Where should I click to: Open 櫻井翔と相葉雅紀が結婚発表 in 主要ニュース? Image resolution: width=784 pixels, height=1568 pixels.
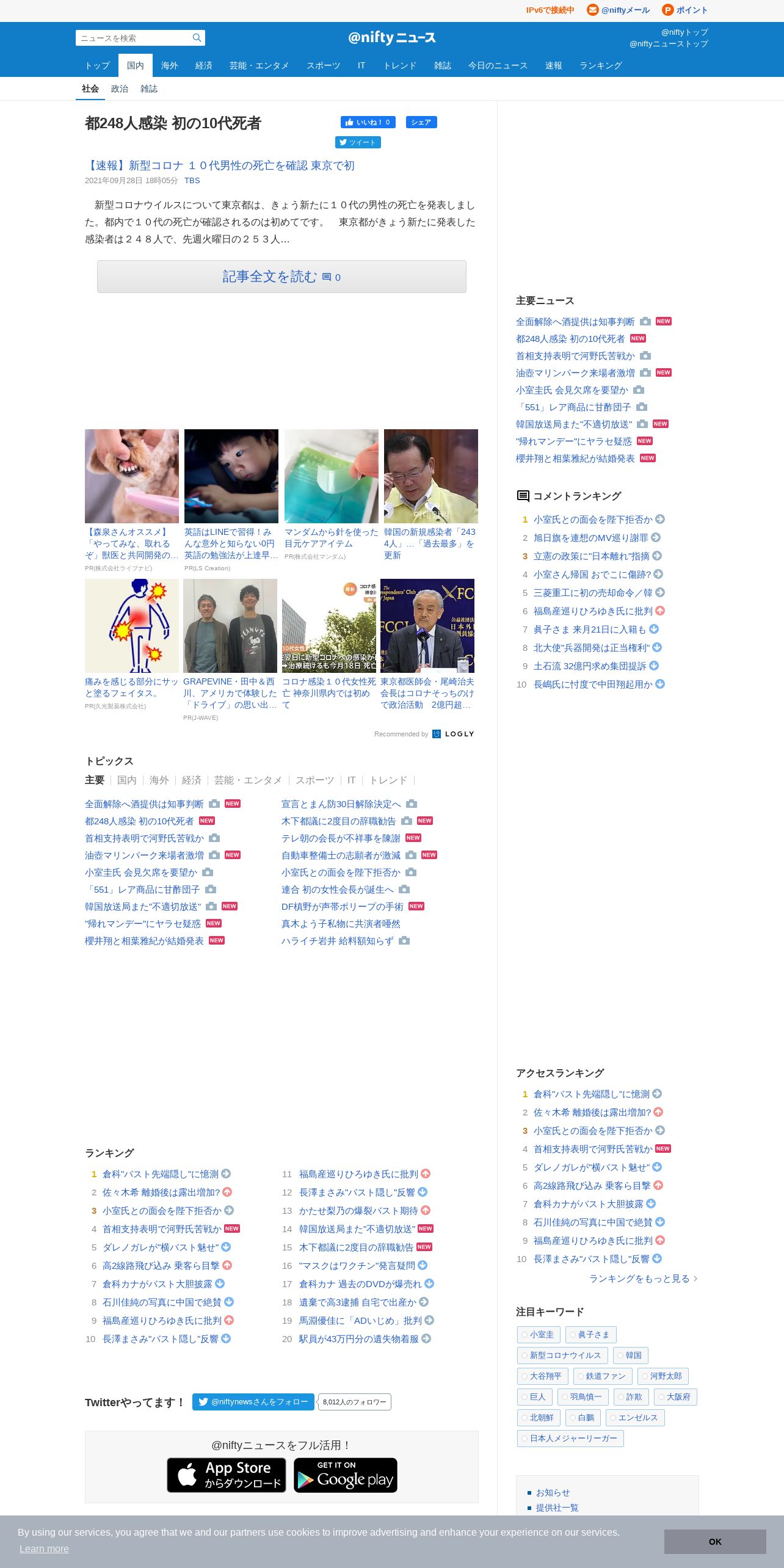click(575, 459)
